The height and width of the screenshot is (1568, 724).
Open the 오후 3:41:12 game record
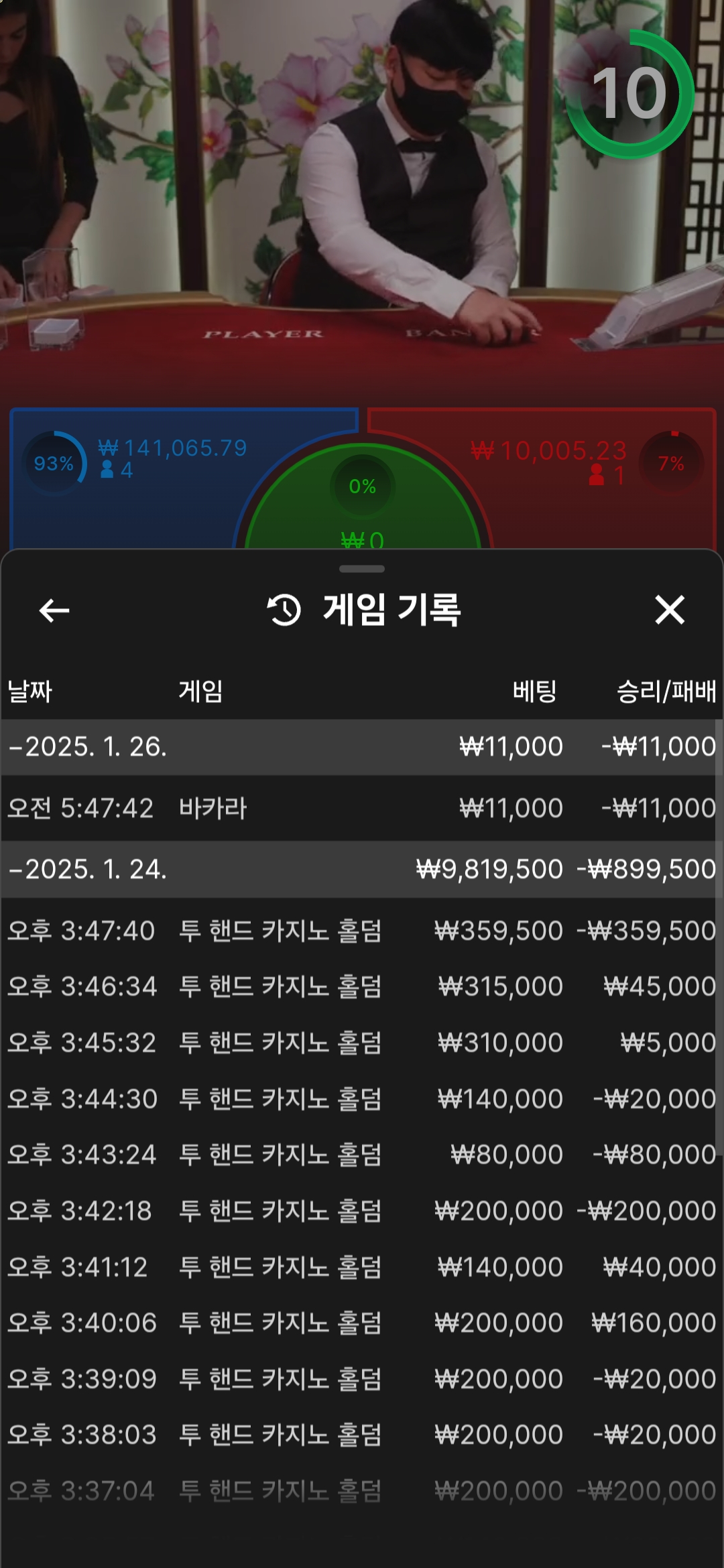(x=362, y=1268)
